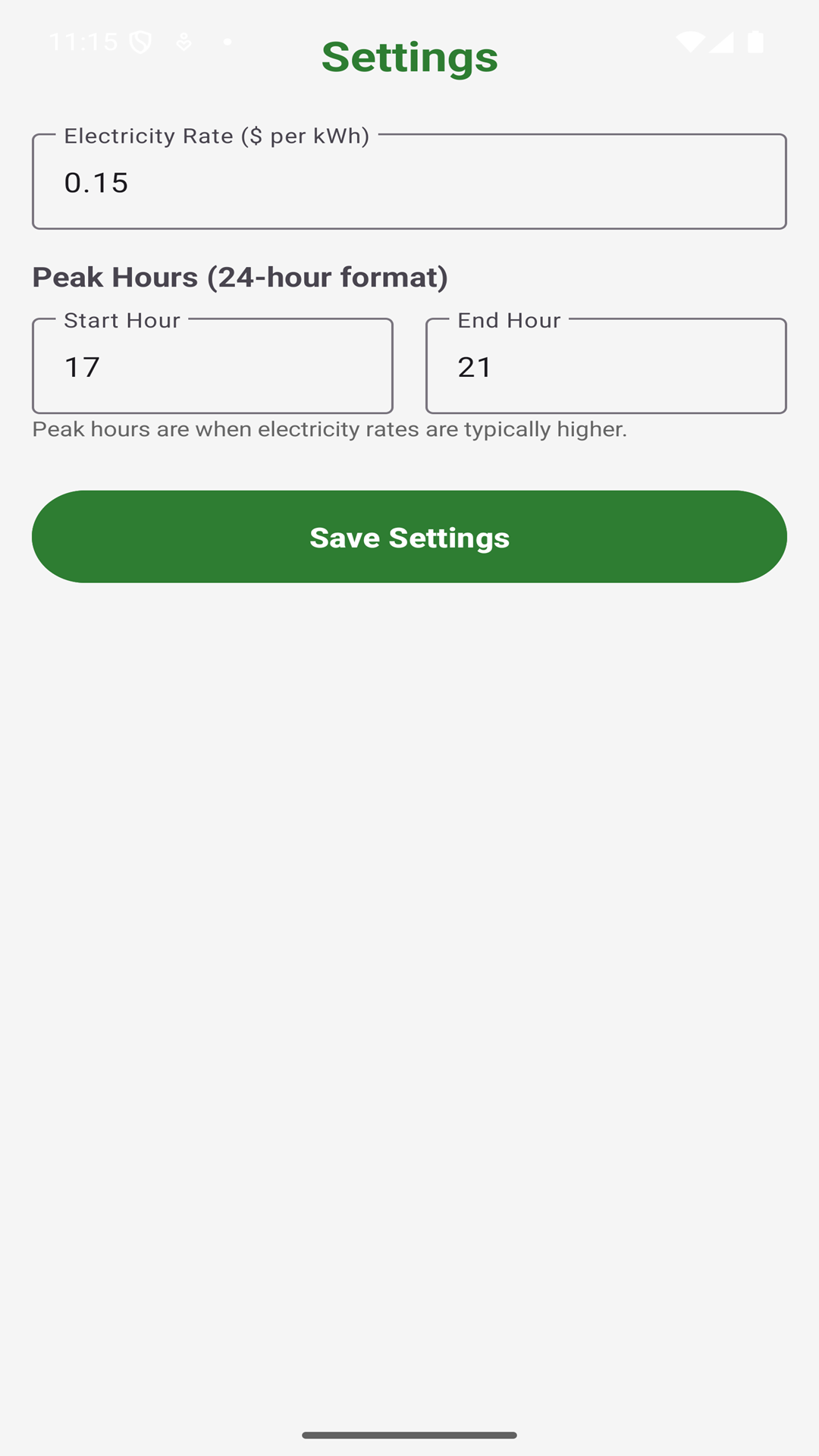
Task: Save Settings
Action: pyautogui.click(x=409, y=537)
